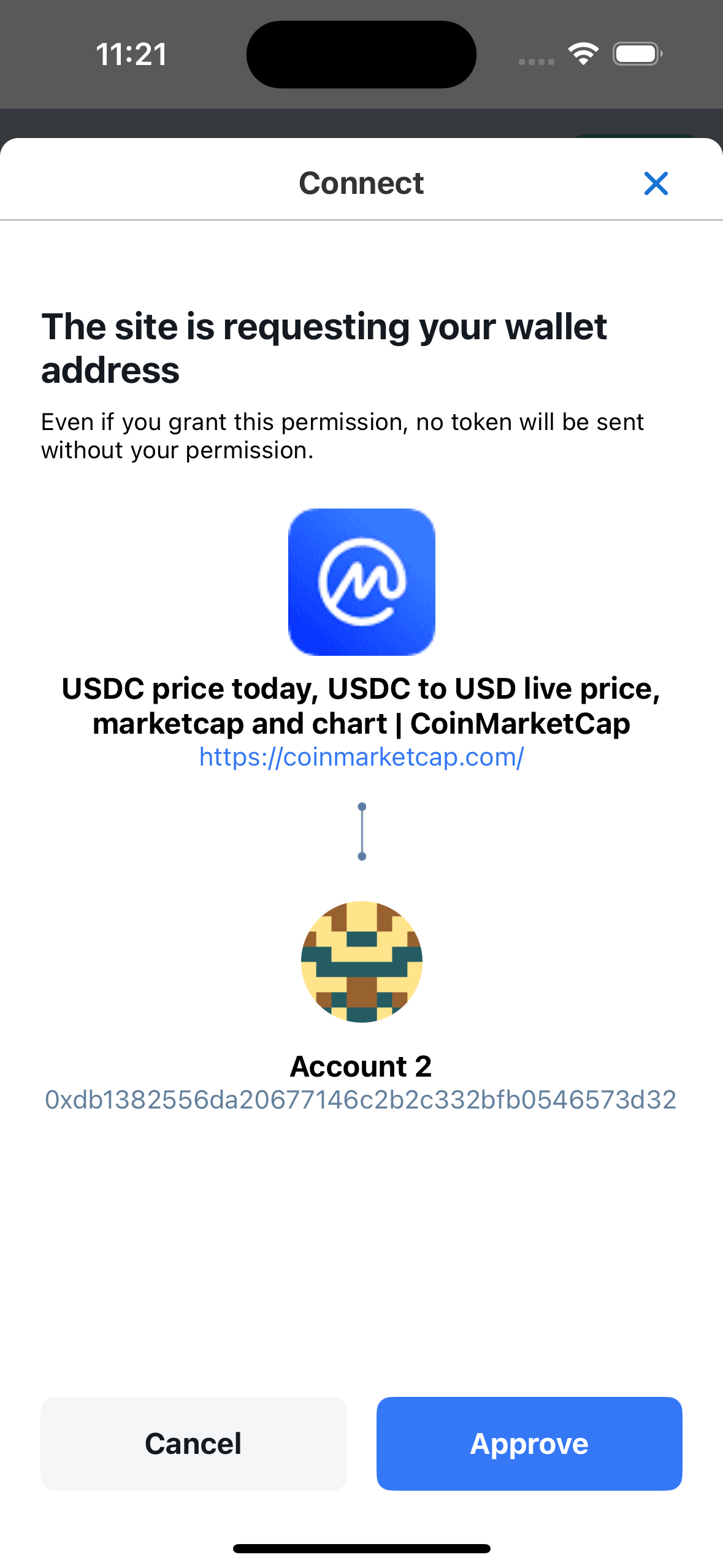Approve the wallet connection request
The image size is (723, 1568).
529,1443
